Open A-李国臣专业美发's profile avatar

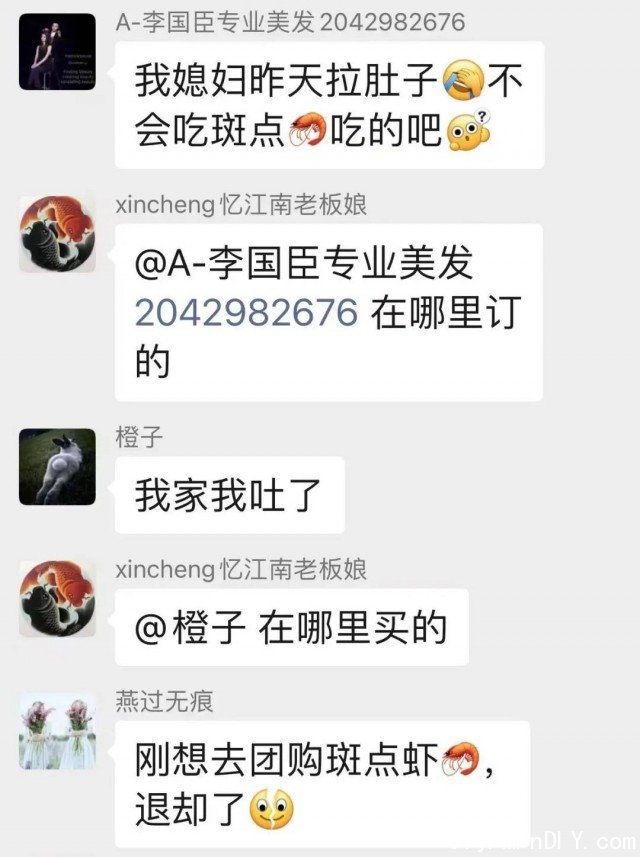[57, 52]
